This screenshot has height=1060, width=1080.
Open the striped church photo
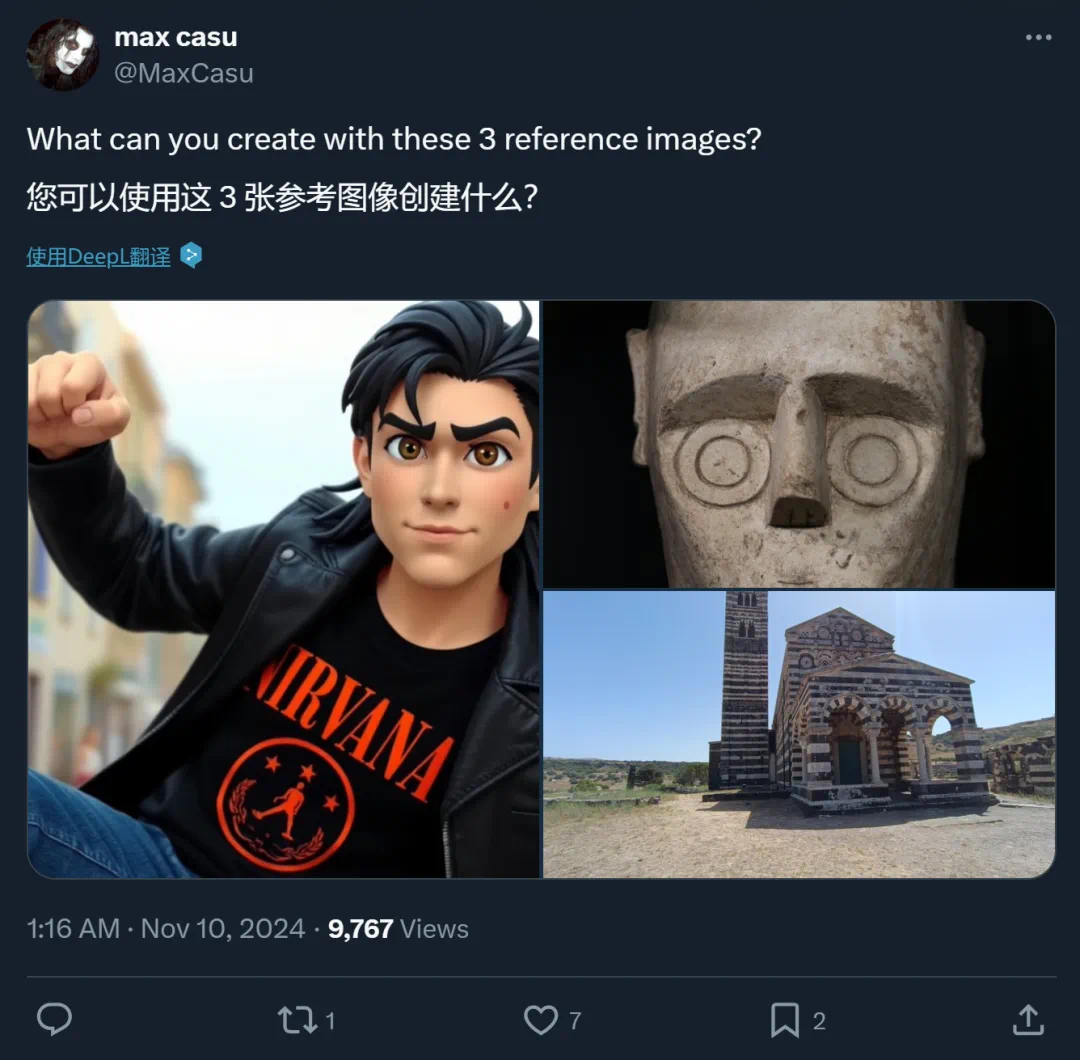(798, 733)
